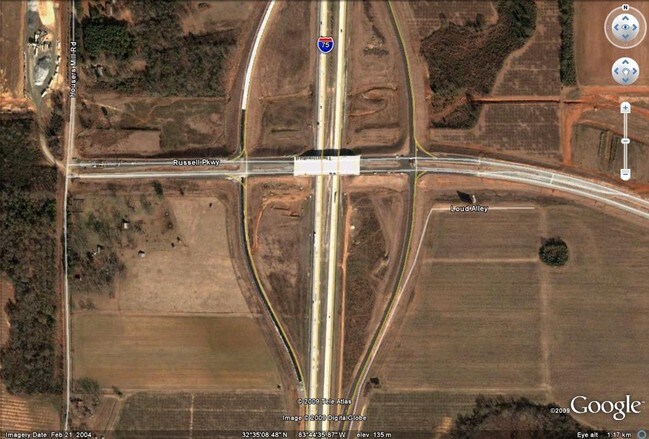Rotate the view left with the look control
Image resolution: width=649 pixels, height=439 pixels.
point(614,28)
